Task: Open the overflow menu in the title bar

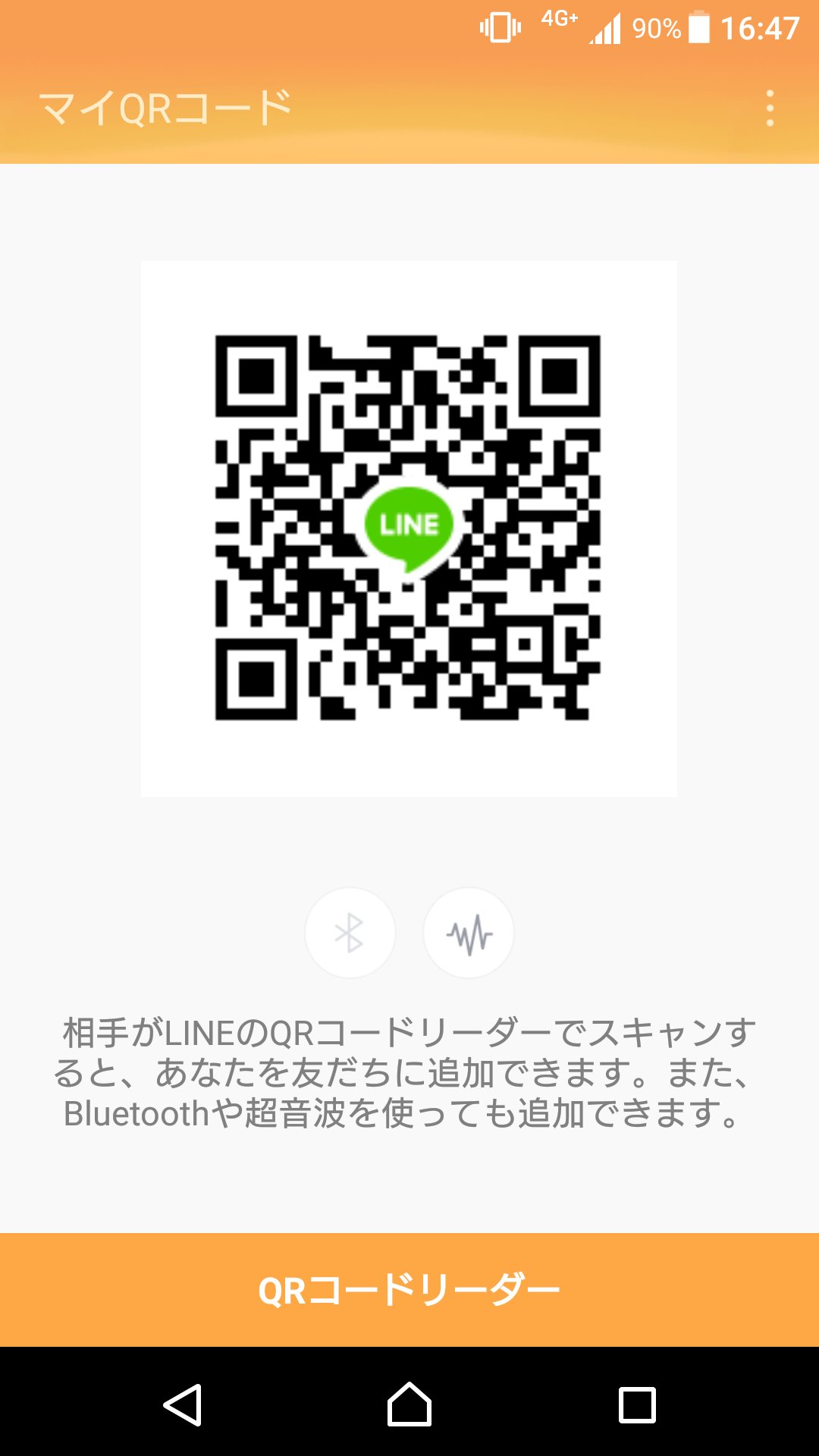Action: (772, 106)
